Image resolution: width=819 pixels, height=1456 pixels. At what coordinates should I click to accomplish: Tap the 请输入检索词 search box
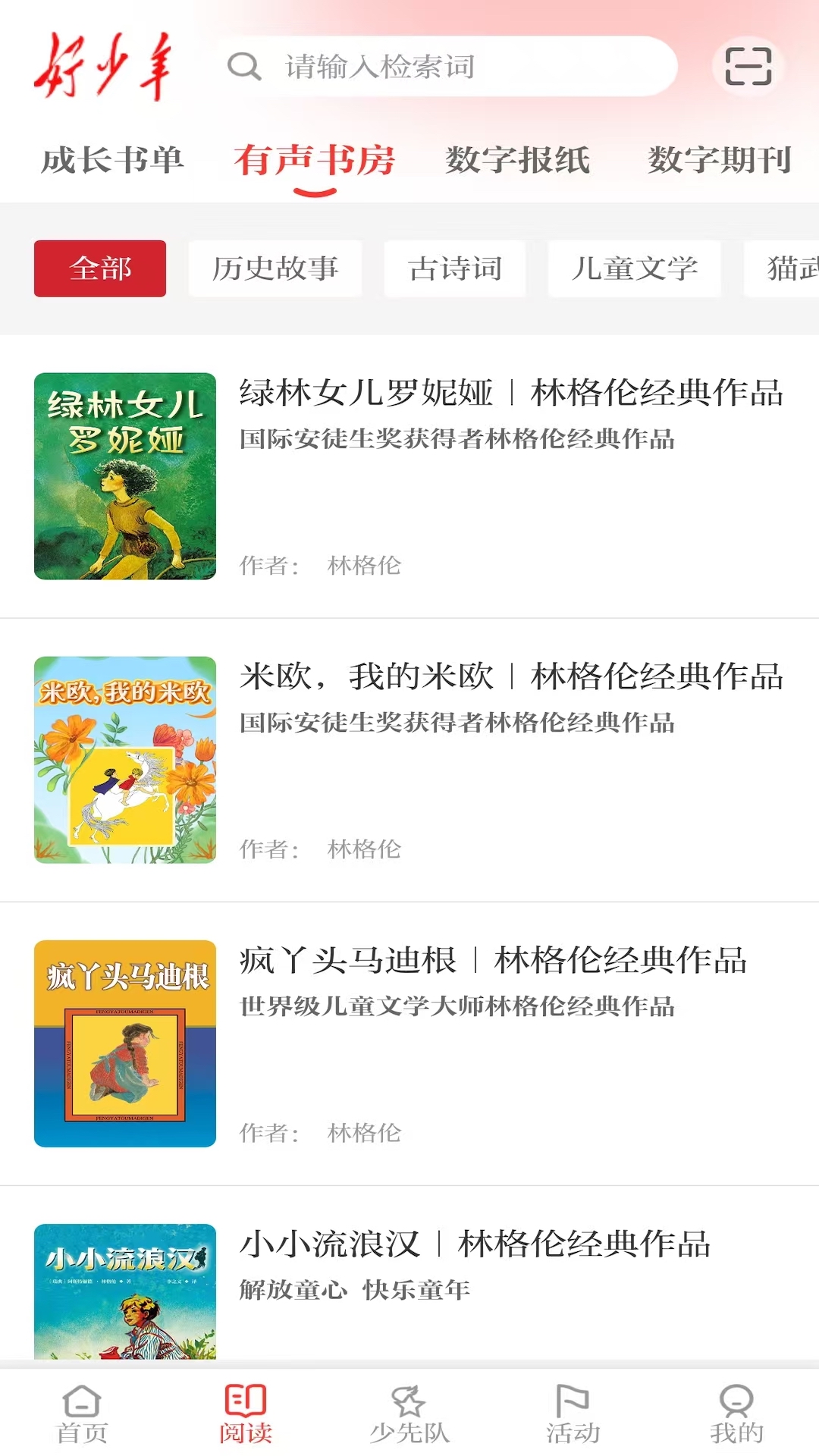[x=447, y=67]
